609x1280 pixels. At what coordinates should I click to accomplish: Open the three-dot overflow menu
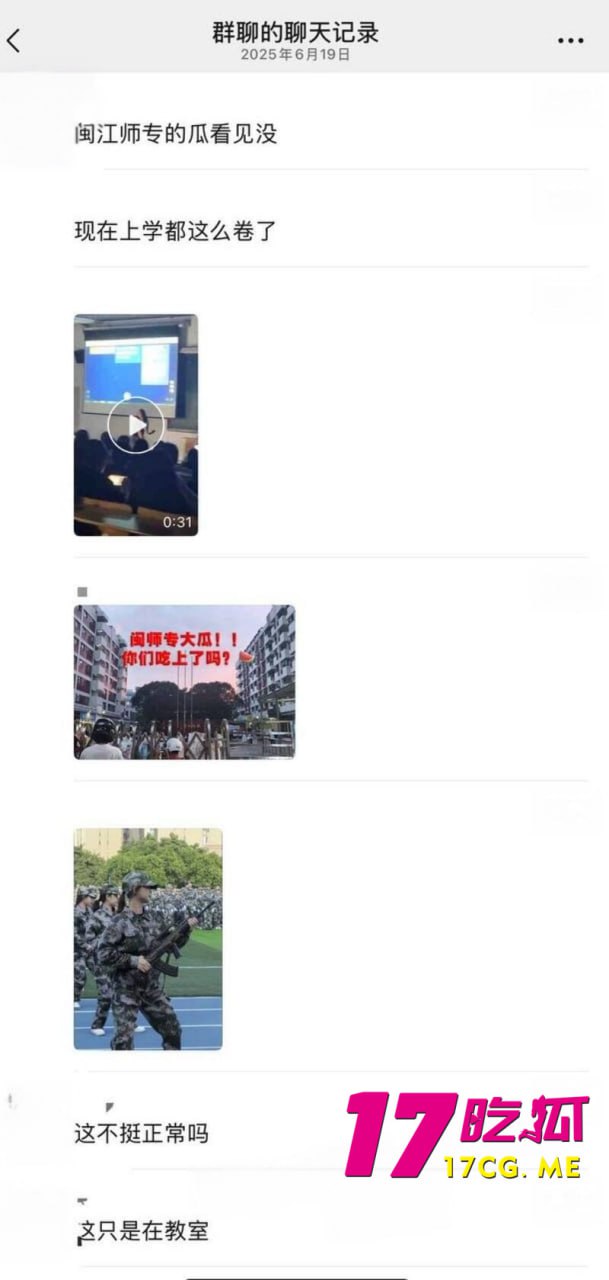pos(570,40)
